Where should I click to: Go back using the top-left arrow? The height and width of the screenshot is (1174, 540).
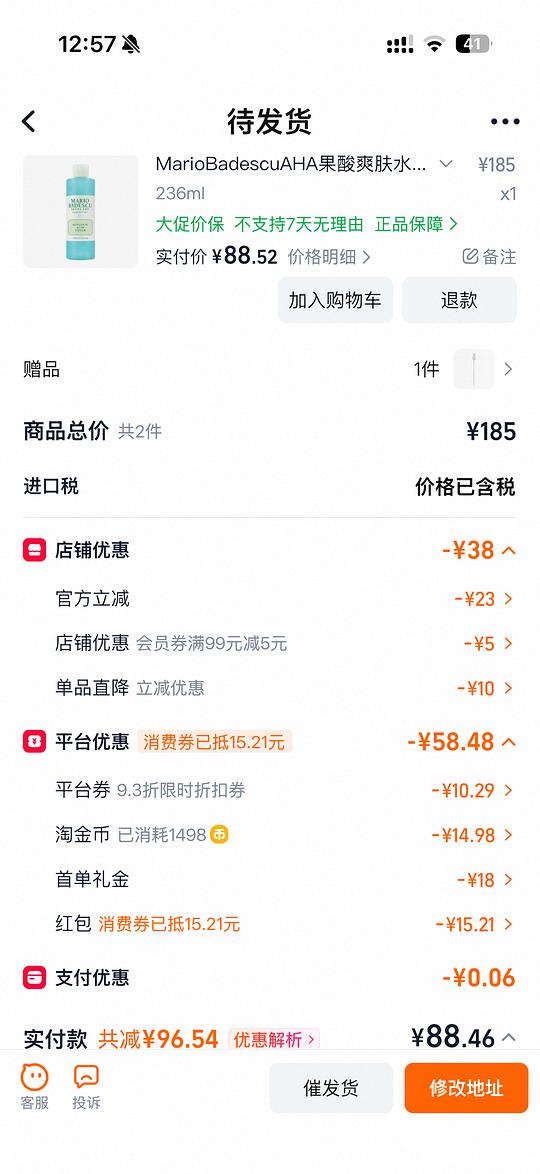coord(28,121)
